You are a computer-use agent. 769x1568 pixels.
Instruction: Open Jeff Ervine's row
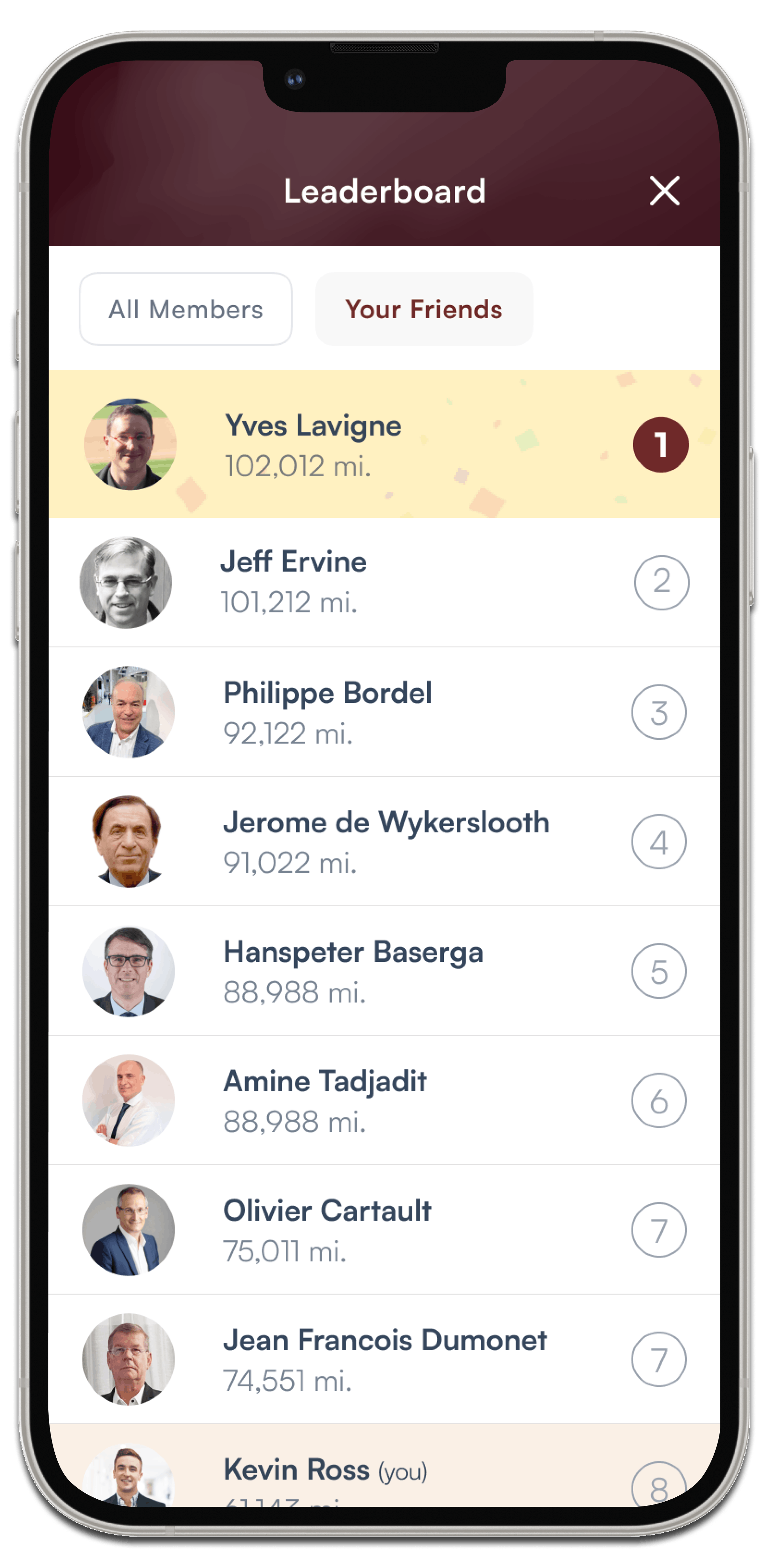[x=383, y=583]
